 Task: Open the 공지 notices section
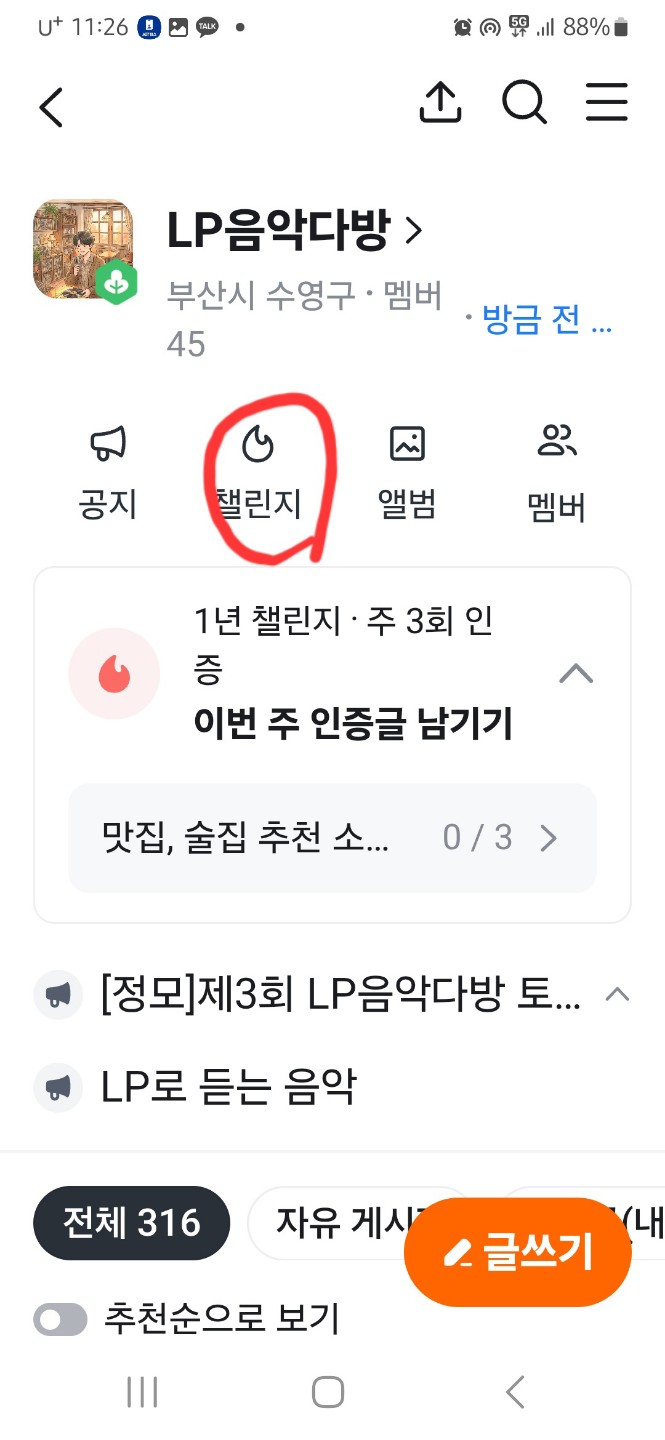108,472
